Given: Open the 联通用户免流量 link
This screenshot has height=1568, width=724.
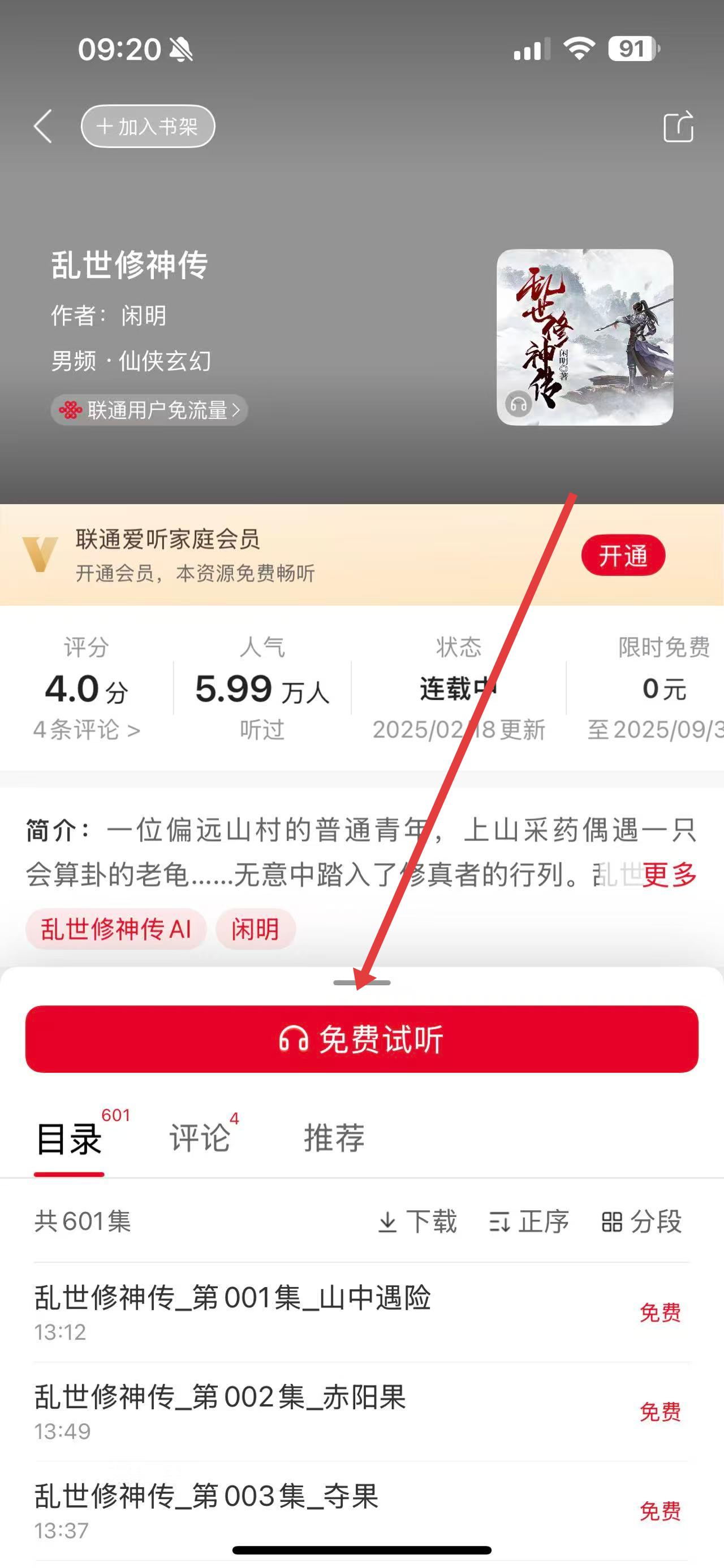Looking at the screenshot, I should click(149, 410).
